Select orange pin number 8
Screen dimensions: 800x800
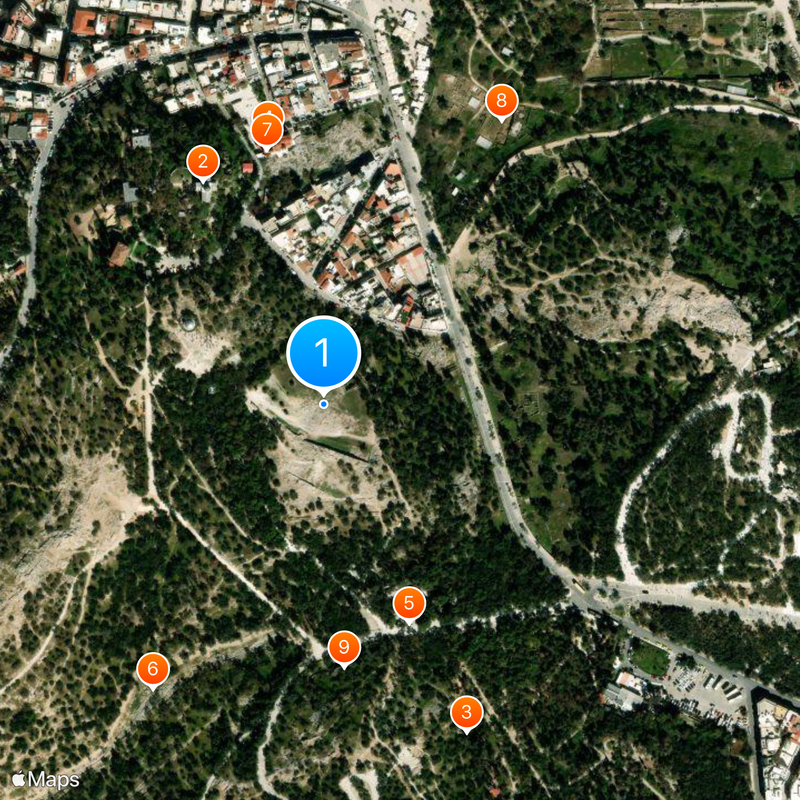point(501,101)
